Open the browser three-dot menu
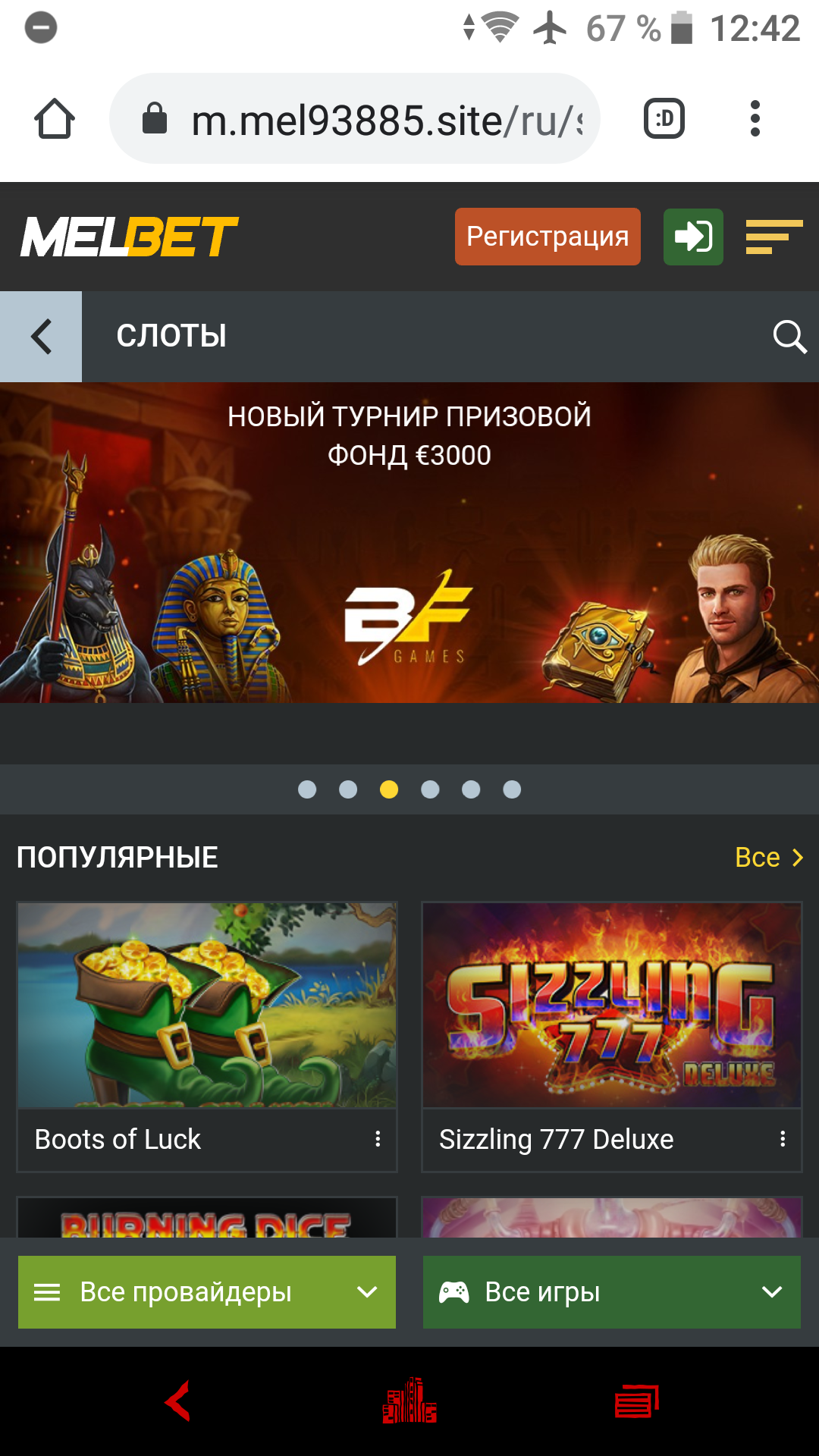Viewport: 819px width, 1456px height. (x=755, y=119)
